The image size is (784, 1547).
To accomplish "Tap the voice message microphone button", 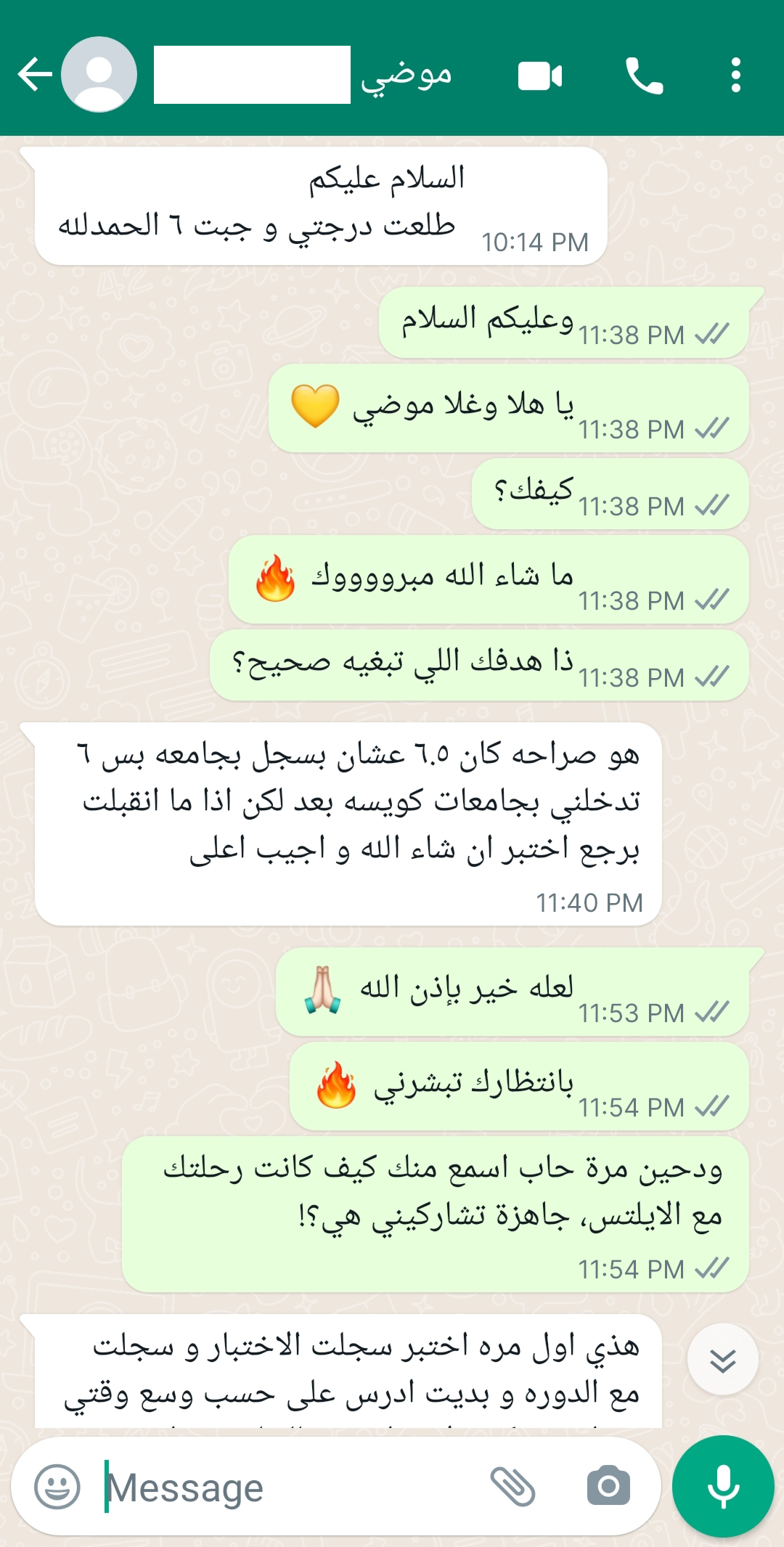I will [x=723, y=1486].
